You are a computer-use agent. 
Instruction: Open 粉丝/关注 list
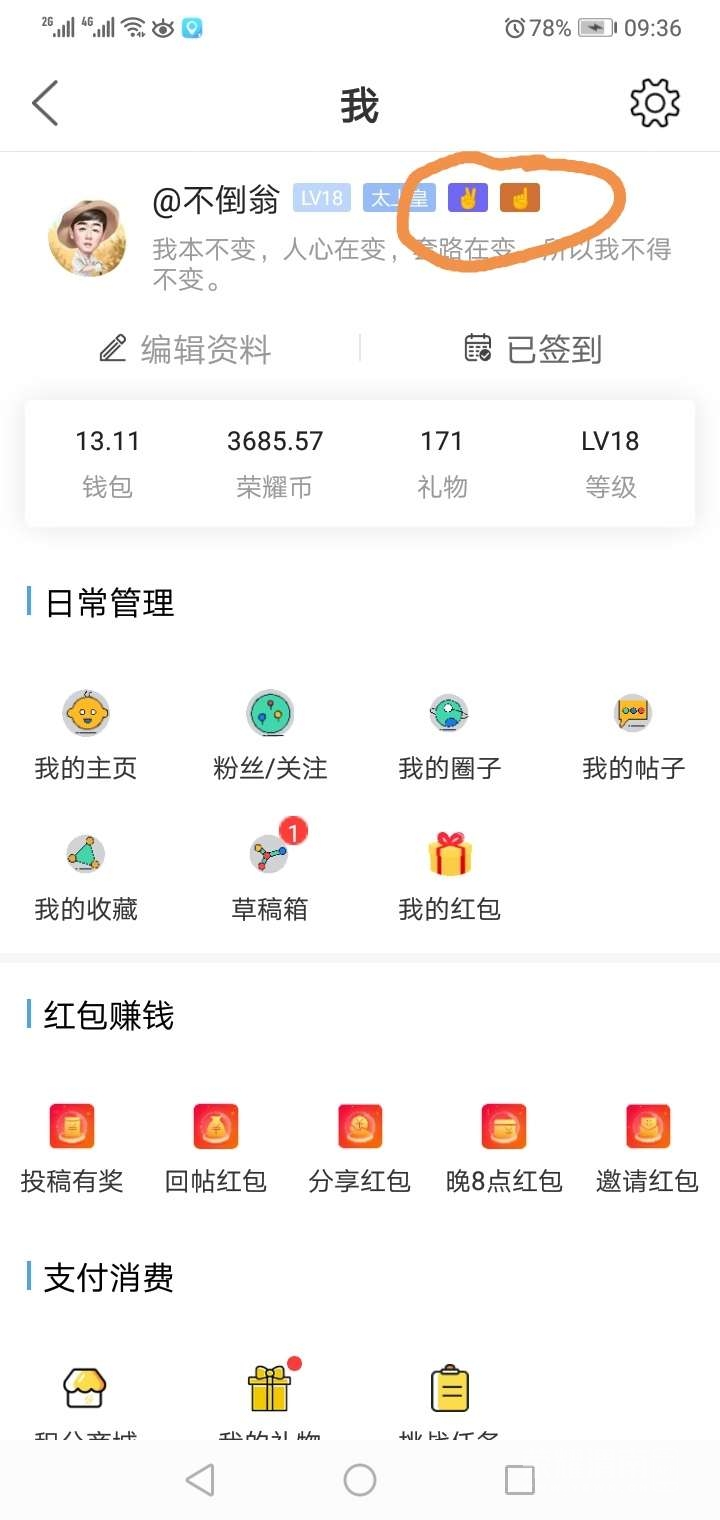click(270, 735)
